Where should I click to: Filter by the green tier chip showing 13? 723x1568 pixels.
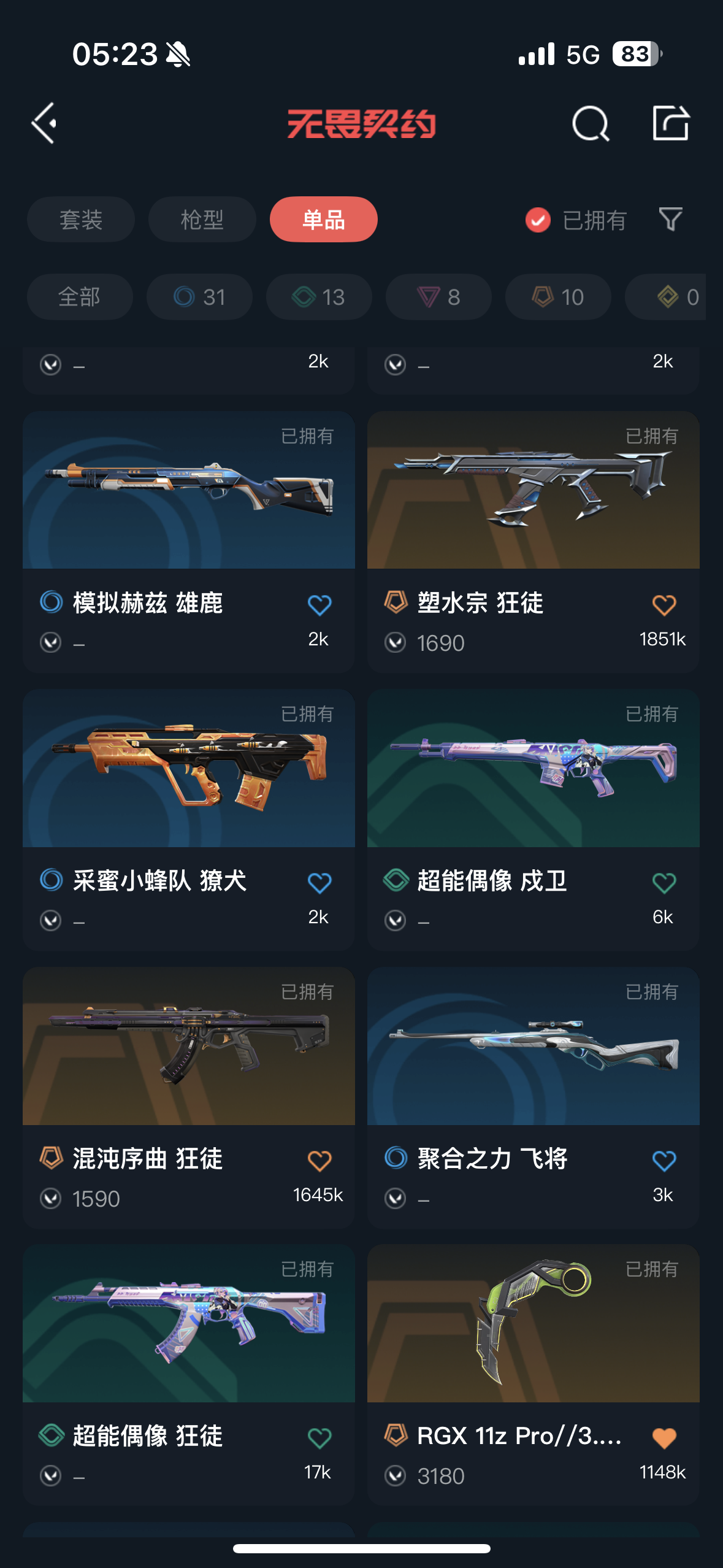[319, 297]
